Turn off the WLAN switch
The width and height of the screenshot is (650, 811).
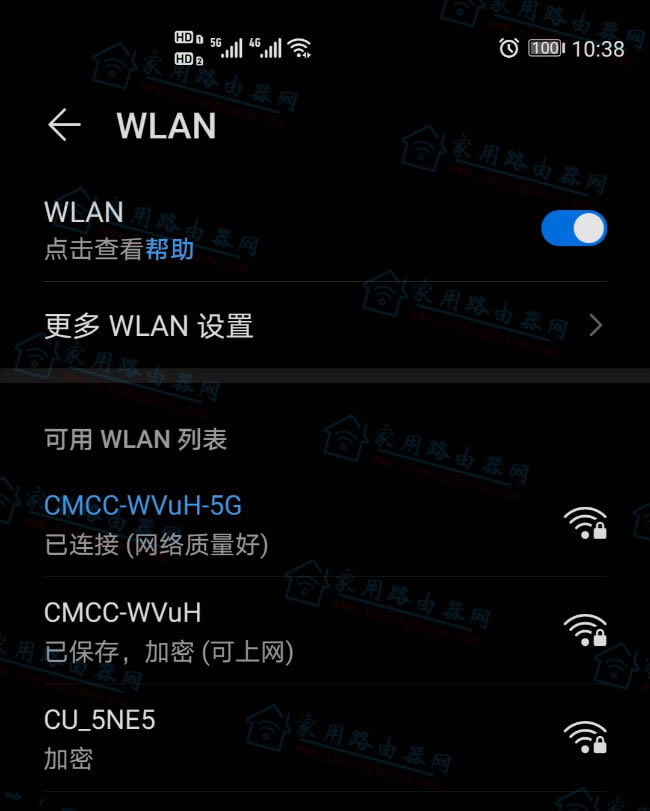573,228
